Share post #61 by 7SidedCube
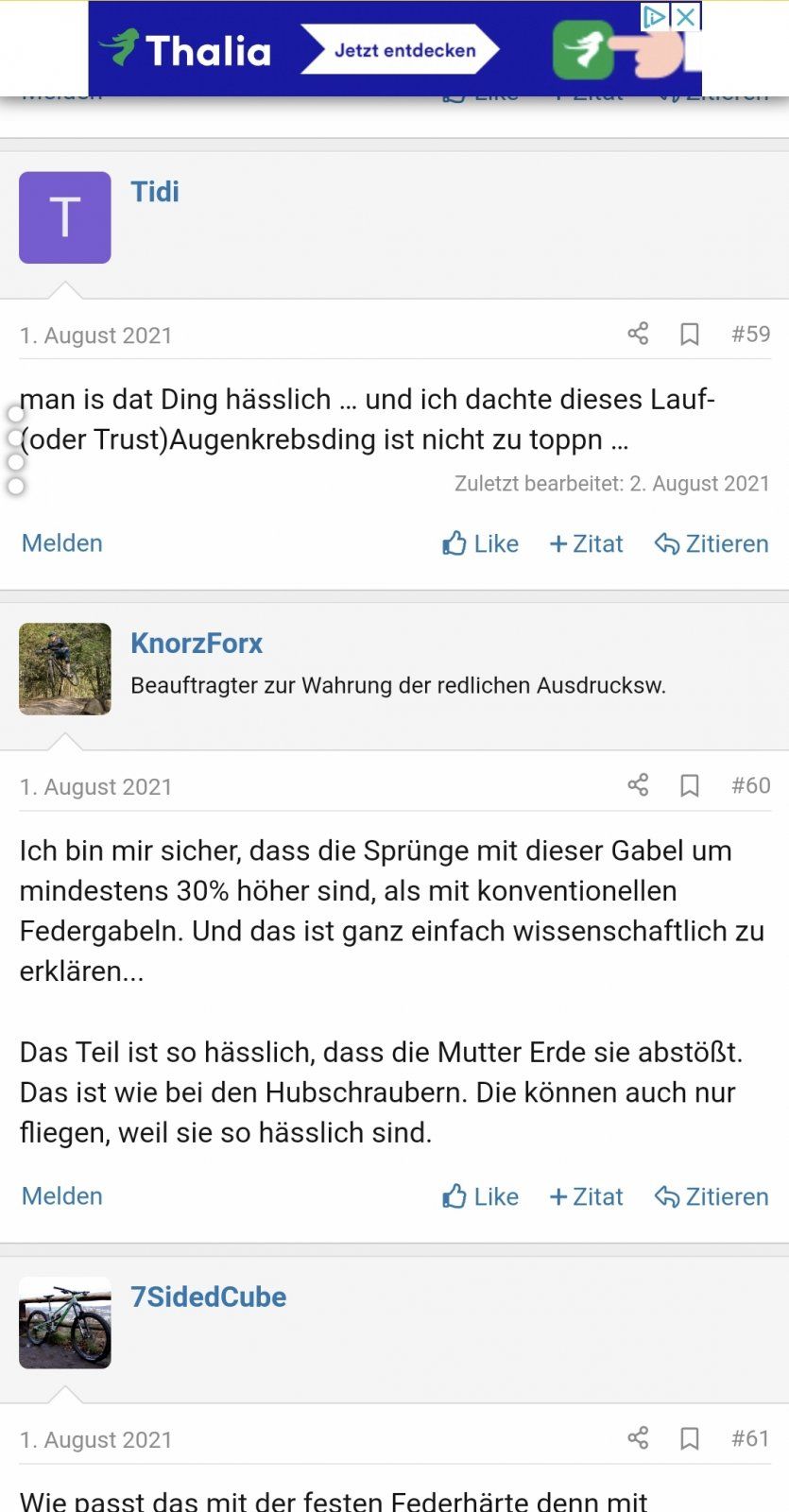This screenshot has width=789, height=1512. (x=638, y=1438)
